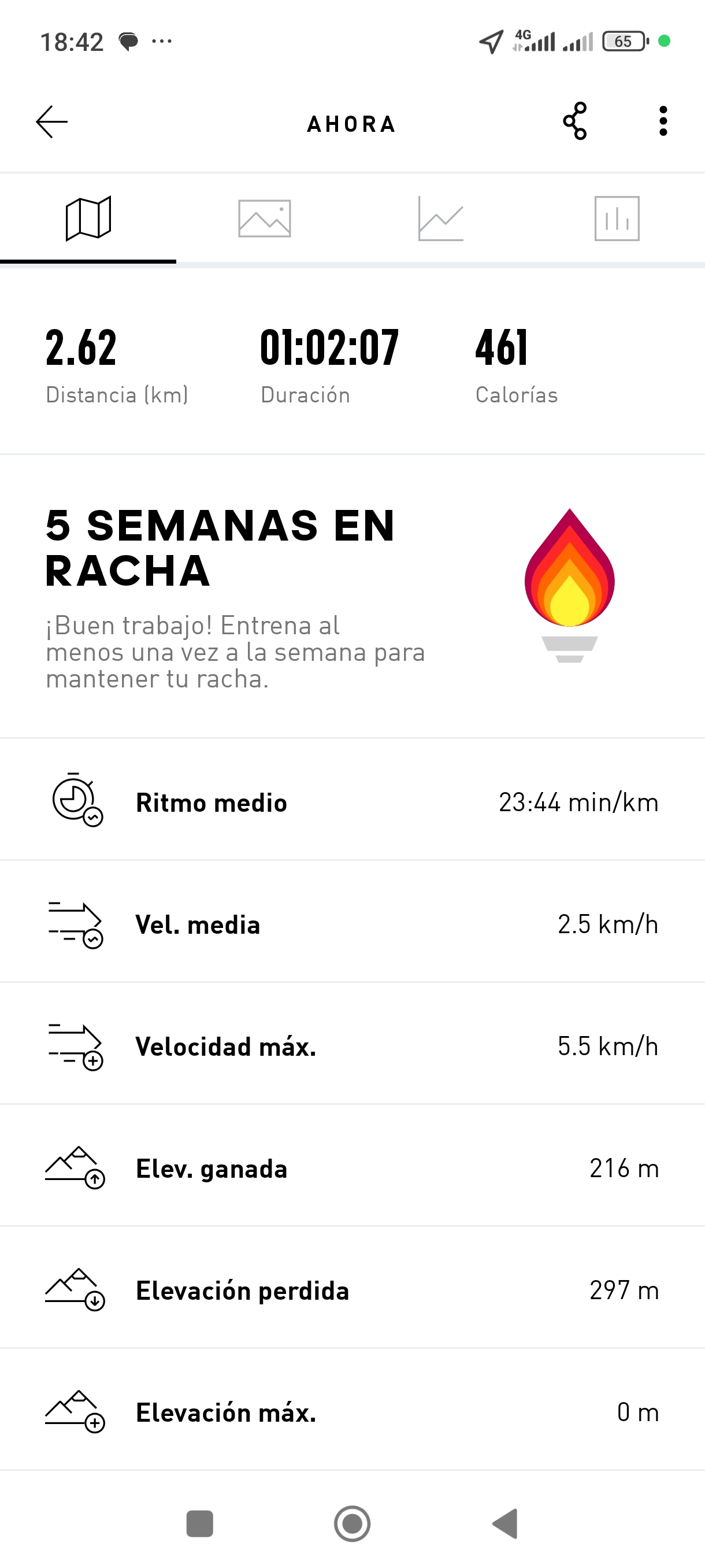The width and height of the screenshot is (705, 1568).
Task: Open the three-dot overflow menu
Action: 663,122
